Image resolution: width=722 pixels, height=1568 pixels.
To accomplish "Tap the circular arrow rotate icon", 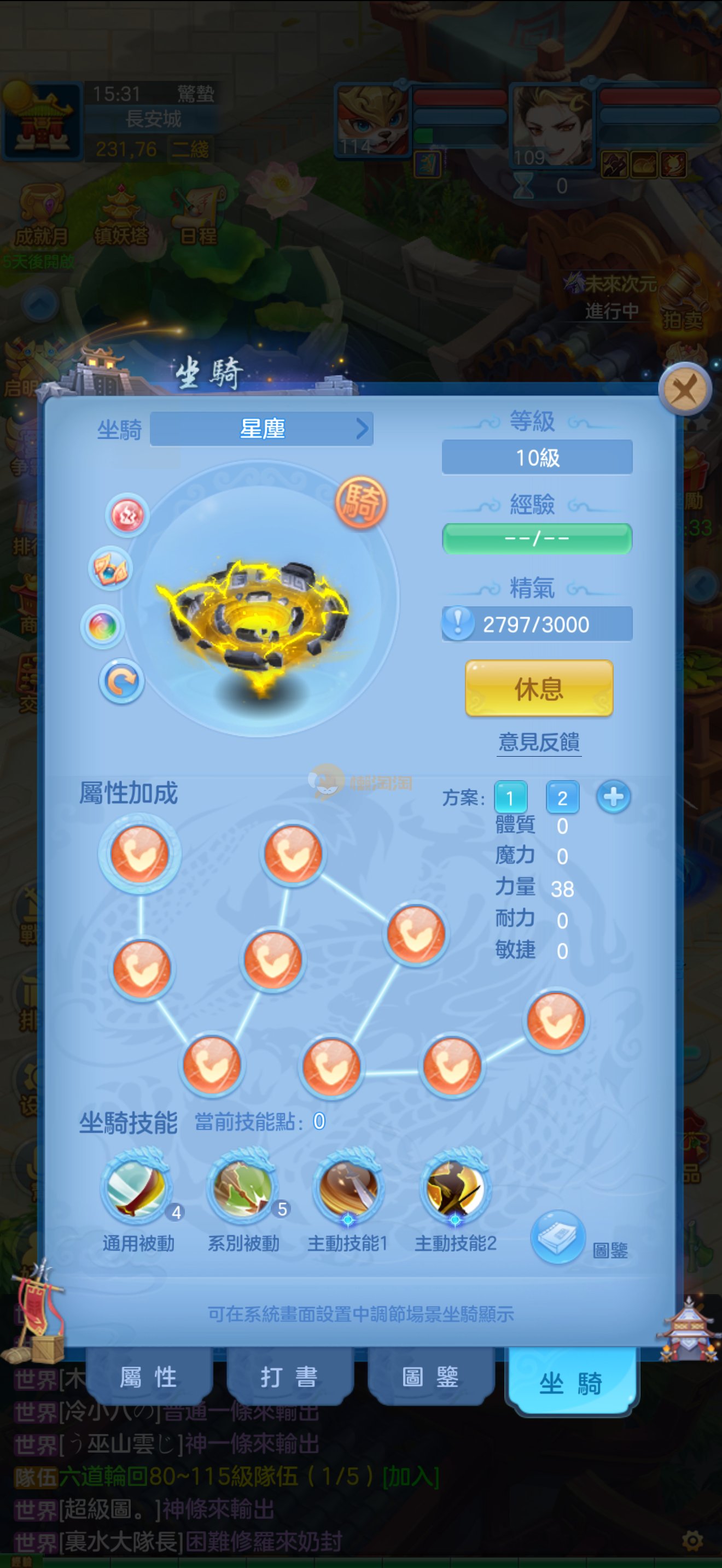I will pyautogui.click(x=122, y=681).
